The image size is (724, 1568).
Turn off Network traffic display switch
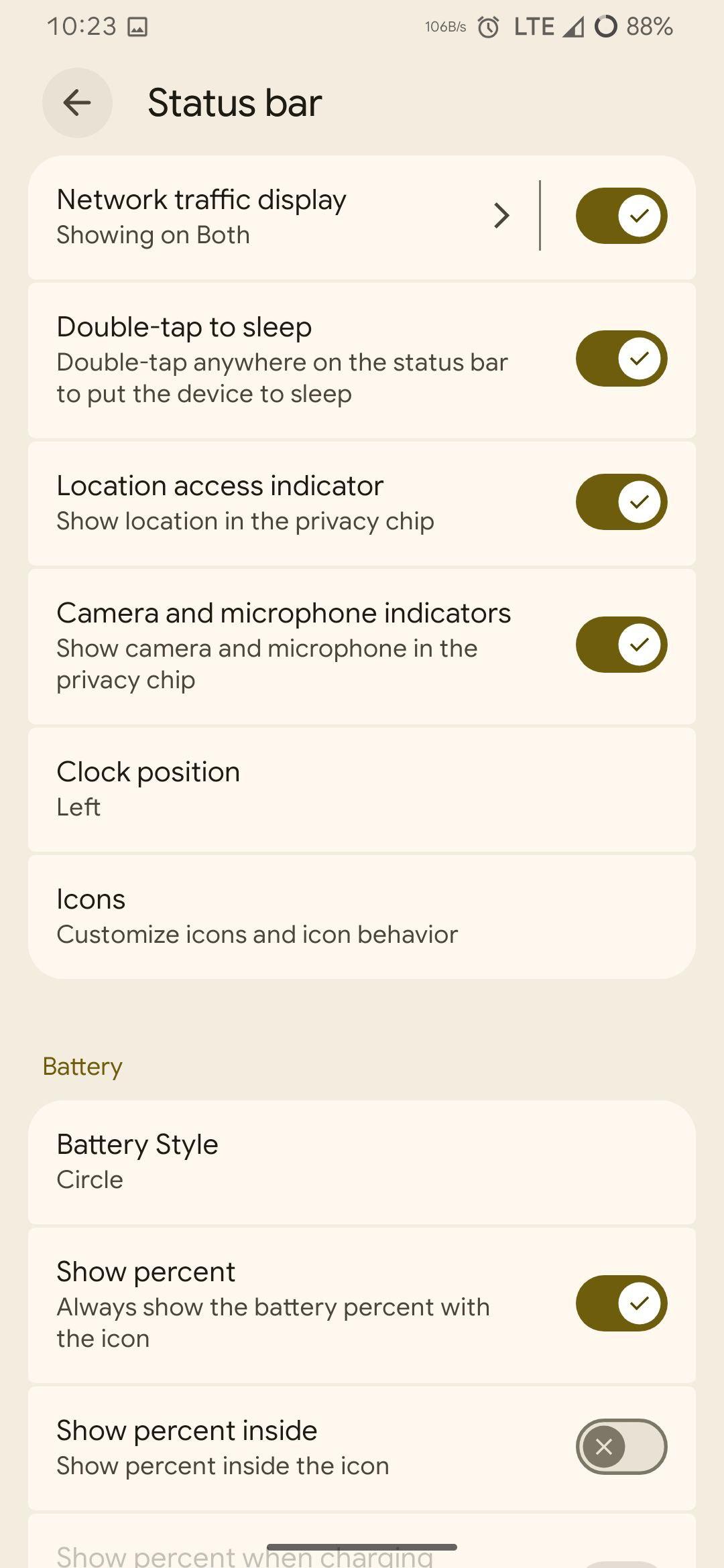point(621,216)
